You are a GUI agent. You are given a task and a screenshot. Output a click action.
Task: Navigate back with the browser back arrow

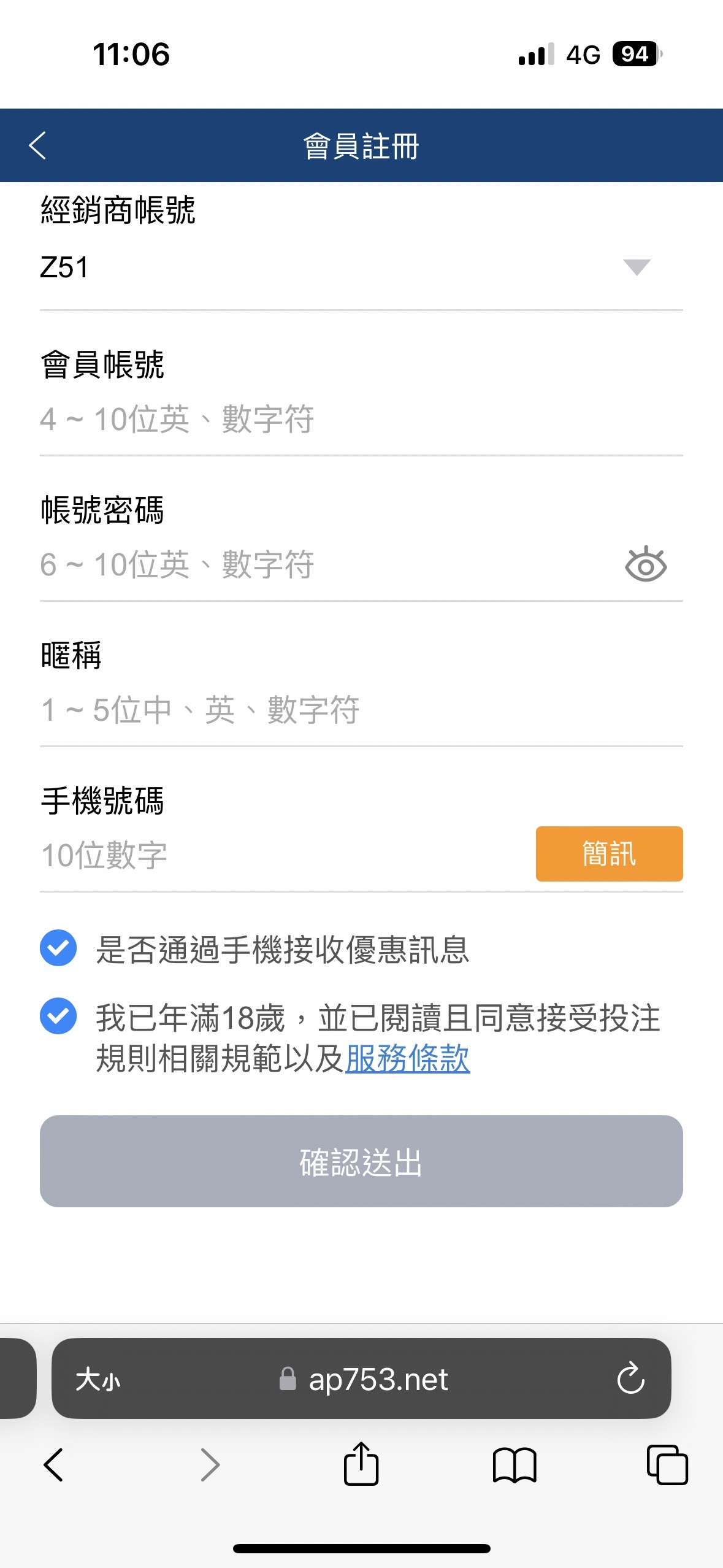pos(54,1465)
